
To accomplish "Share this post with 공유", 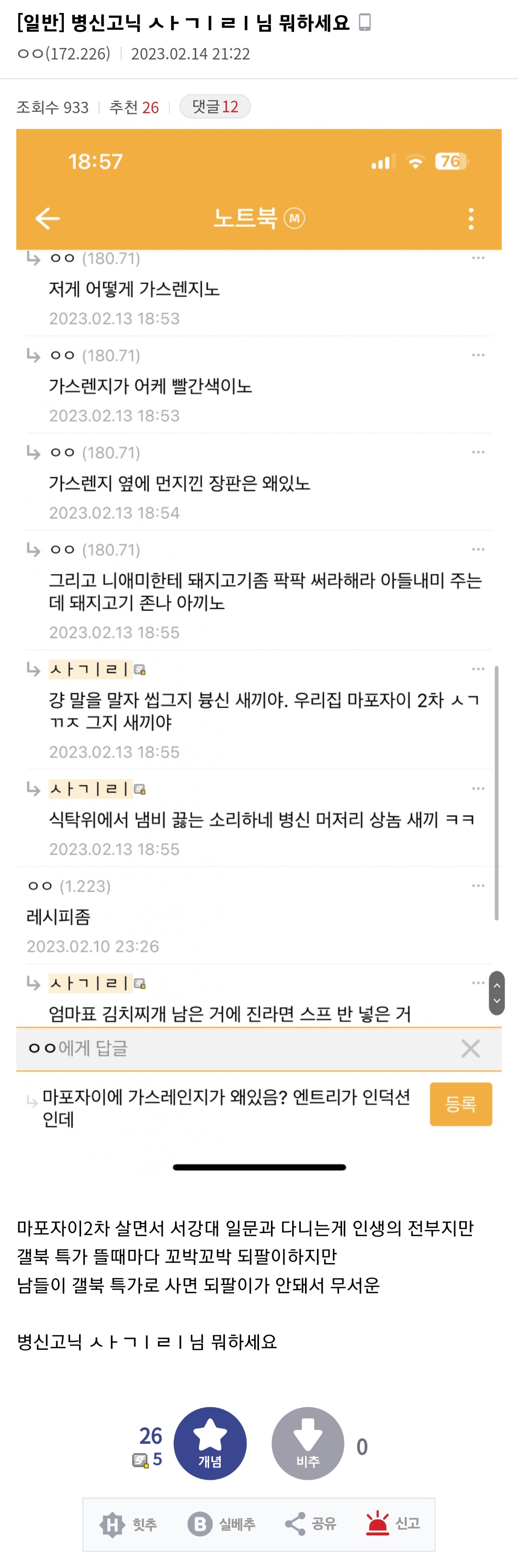I will (310, 1524).
